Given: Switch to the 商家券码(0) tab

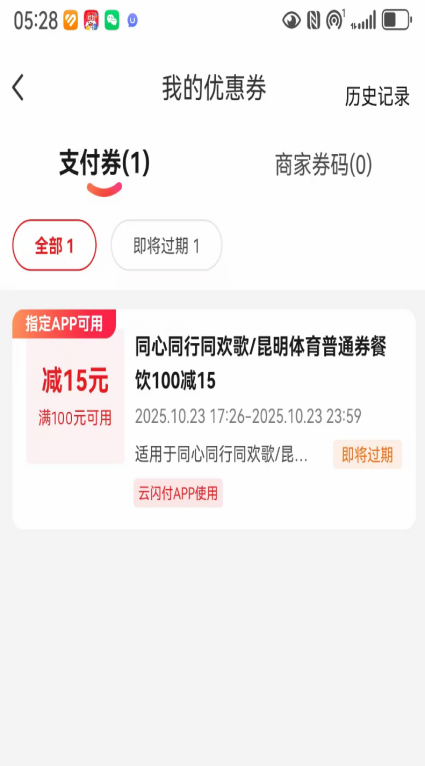Looking at the screenshot, I should pos(323,165).
